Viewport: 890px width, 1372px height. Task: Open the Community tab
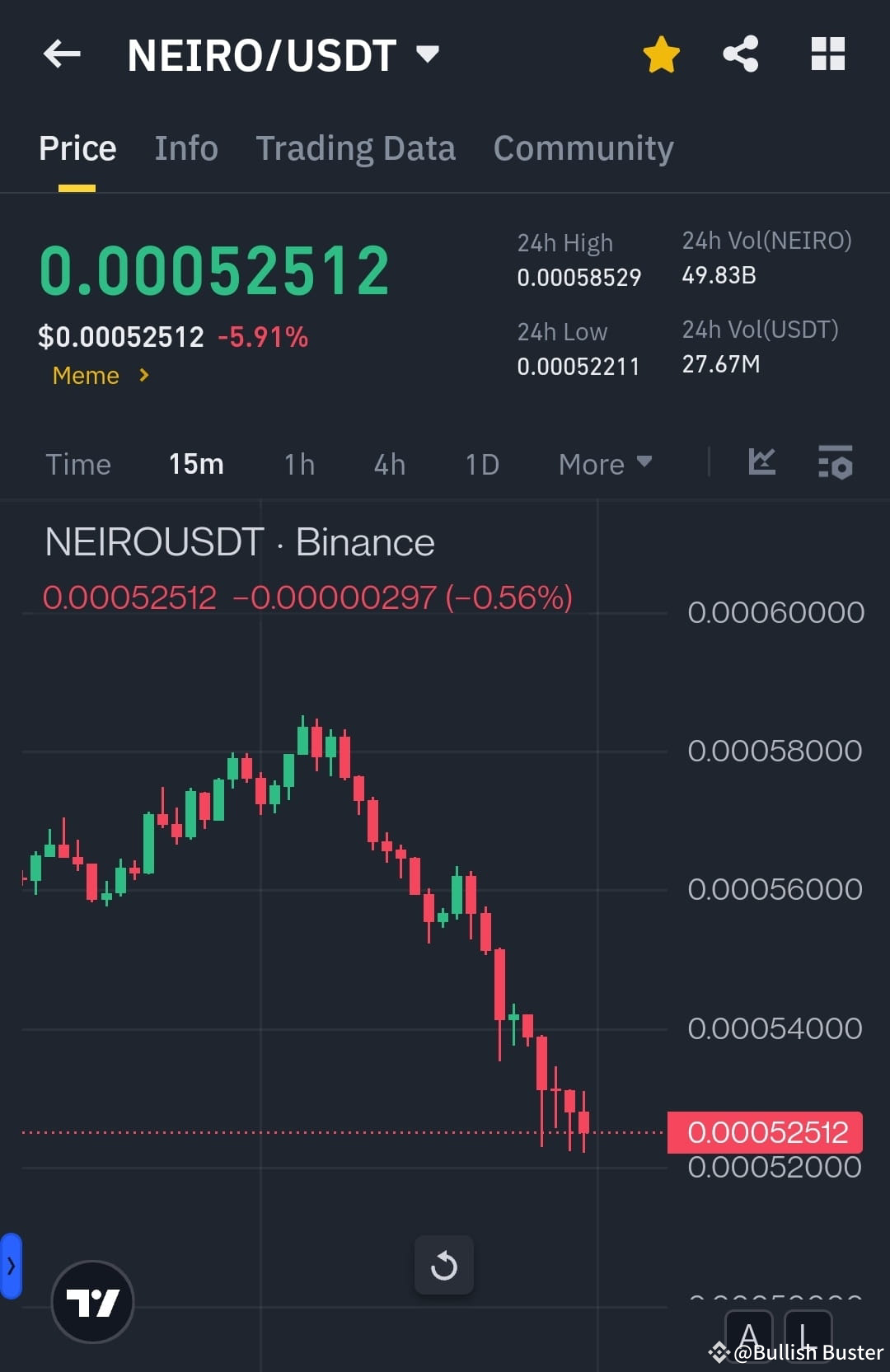[x=583, y=148]
